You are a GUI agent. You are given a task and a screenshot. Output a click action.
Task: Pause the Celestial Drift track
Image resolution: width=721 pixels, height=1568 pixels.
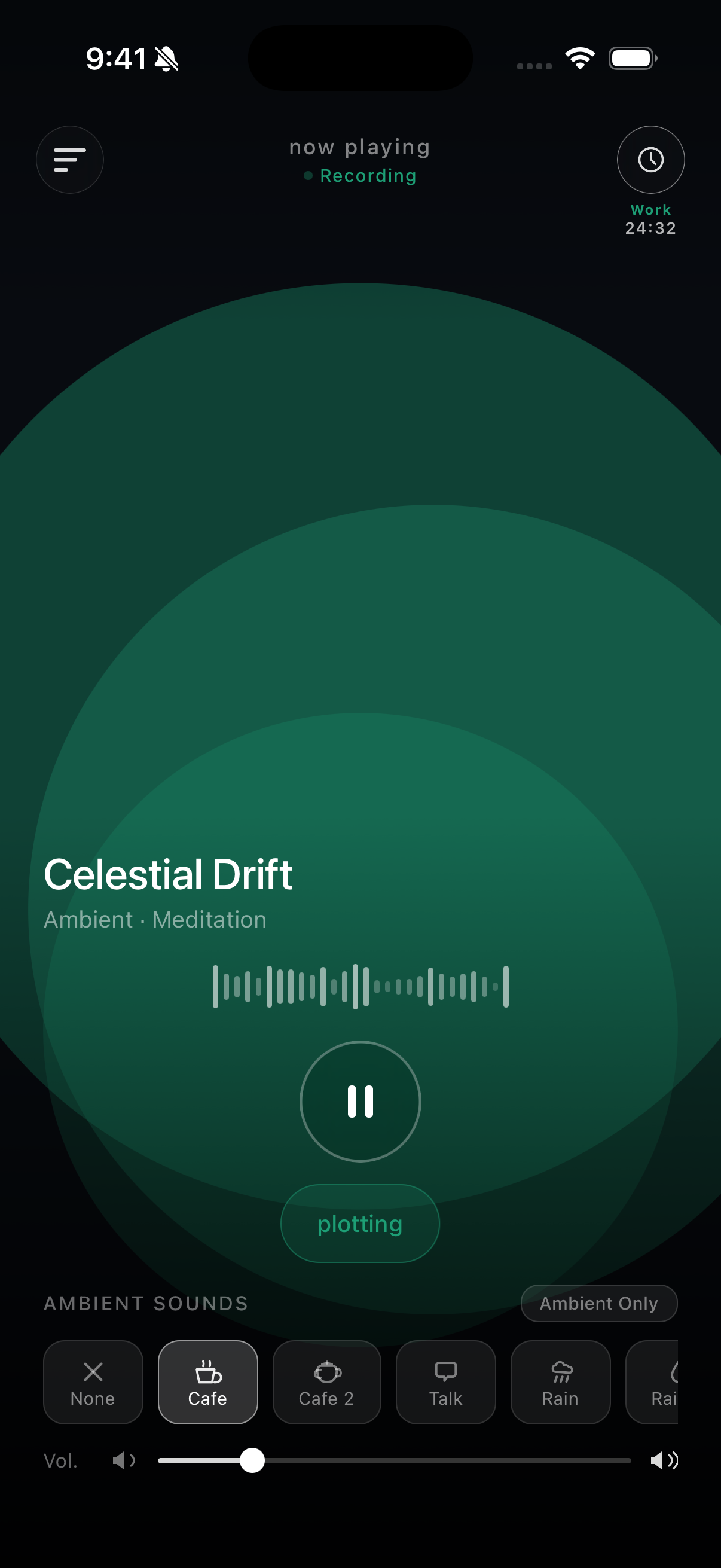tap(360, 1101)
